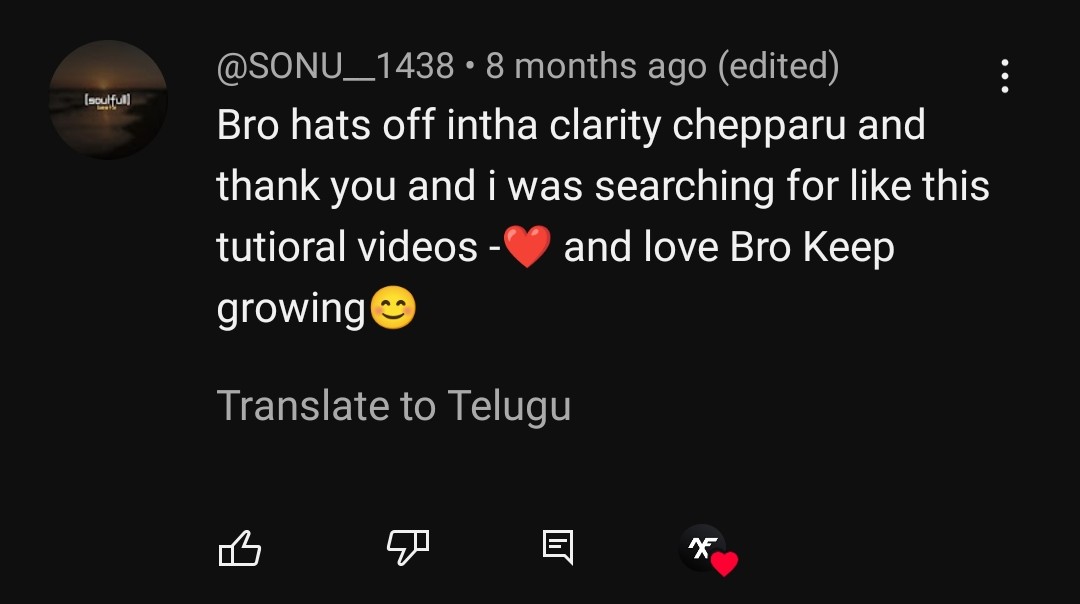The image size is (1080, 604).
Task: Open the @SONU__1438 username
Action: [336, 67]
